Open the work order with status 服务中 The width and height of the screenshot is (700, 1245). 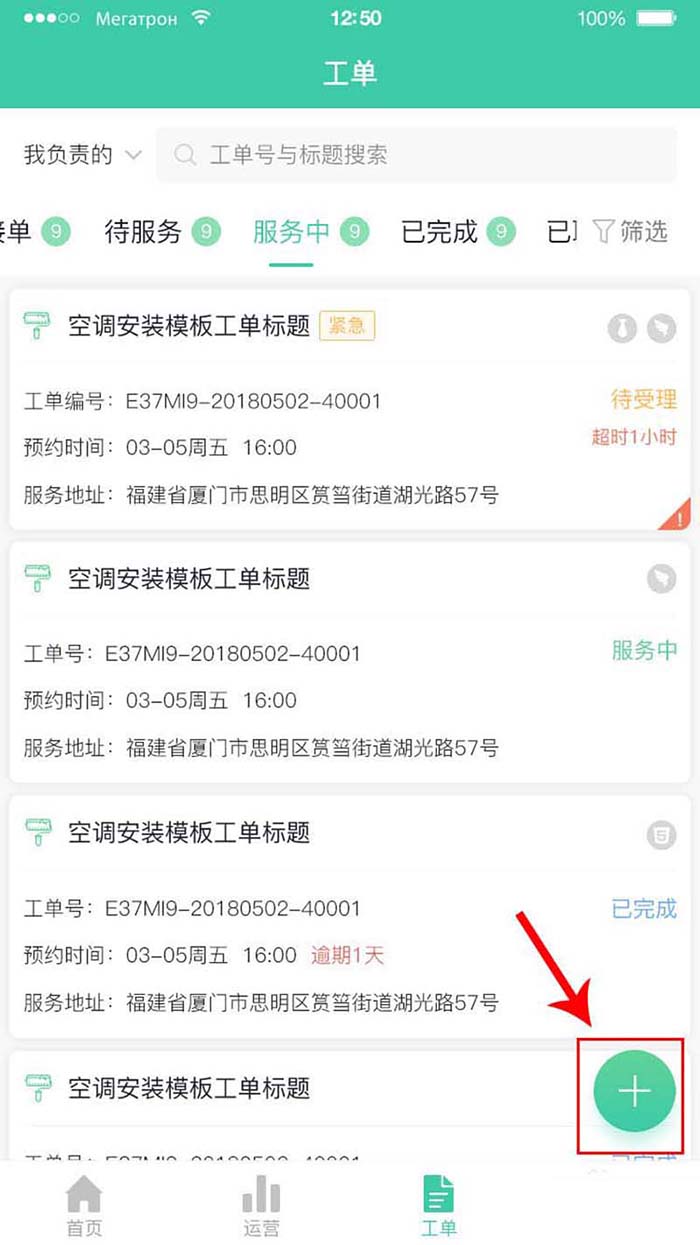(349, 662)
